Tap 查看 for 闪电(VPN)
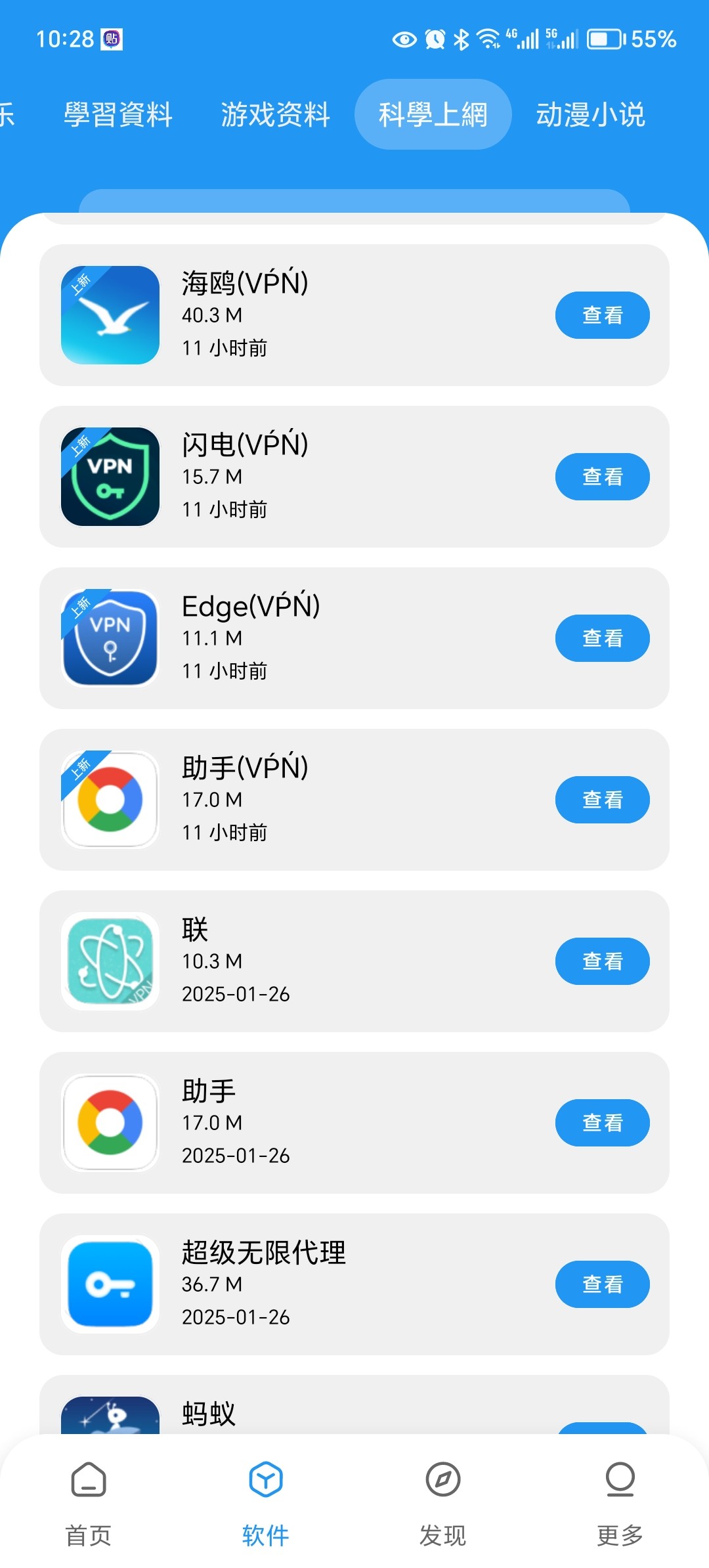 point(603,477)
